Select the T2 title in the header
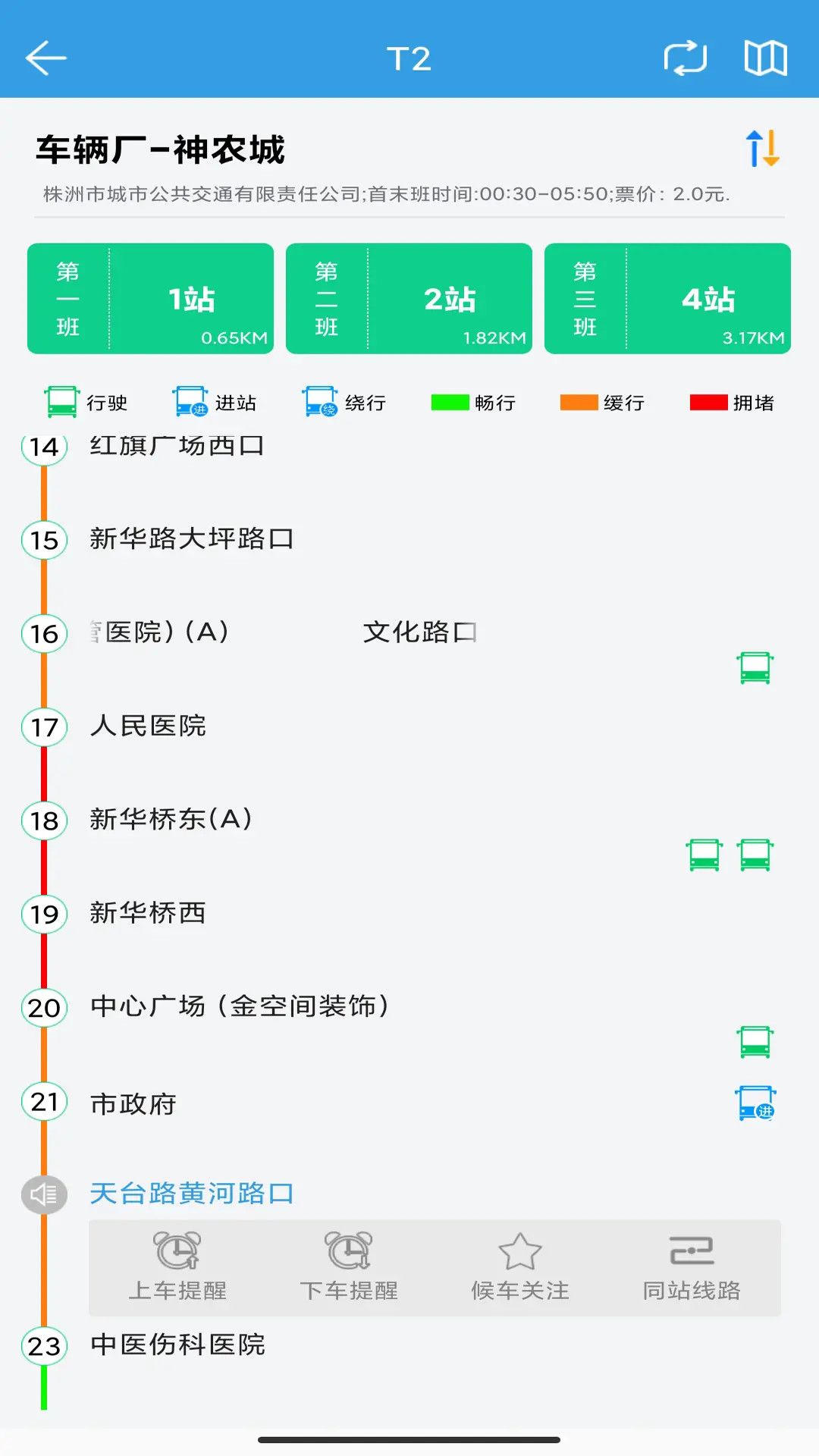Screen dimensions: 819x1456 pyautogui.click(x=409, y=58)
